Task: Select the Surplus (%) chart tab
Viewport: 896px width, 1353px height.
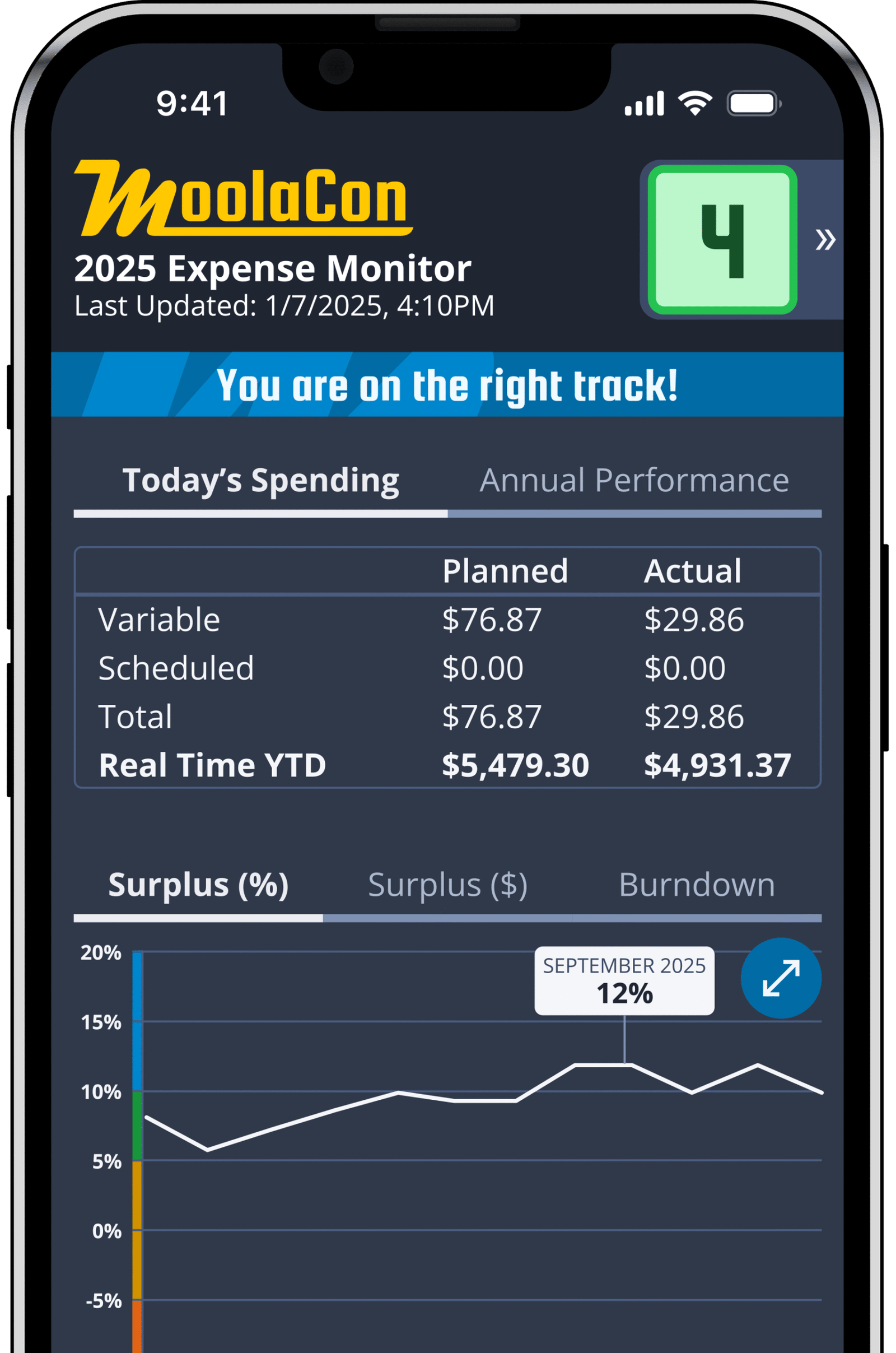Action: [198, 885]
